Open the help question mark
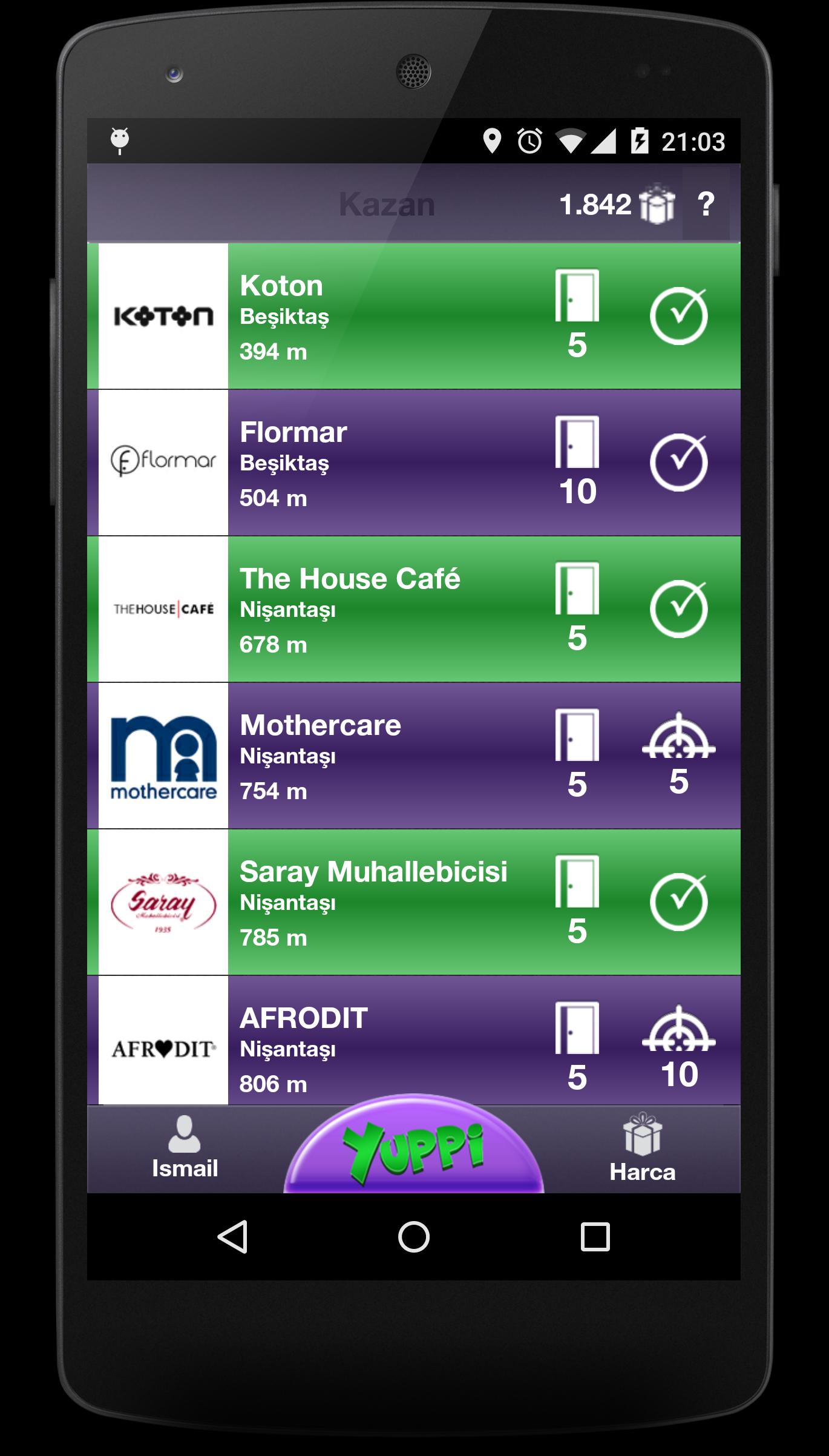Screen dimensions: 829x1456 point(706,204)
